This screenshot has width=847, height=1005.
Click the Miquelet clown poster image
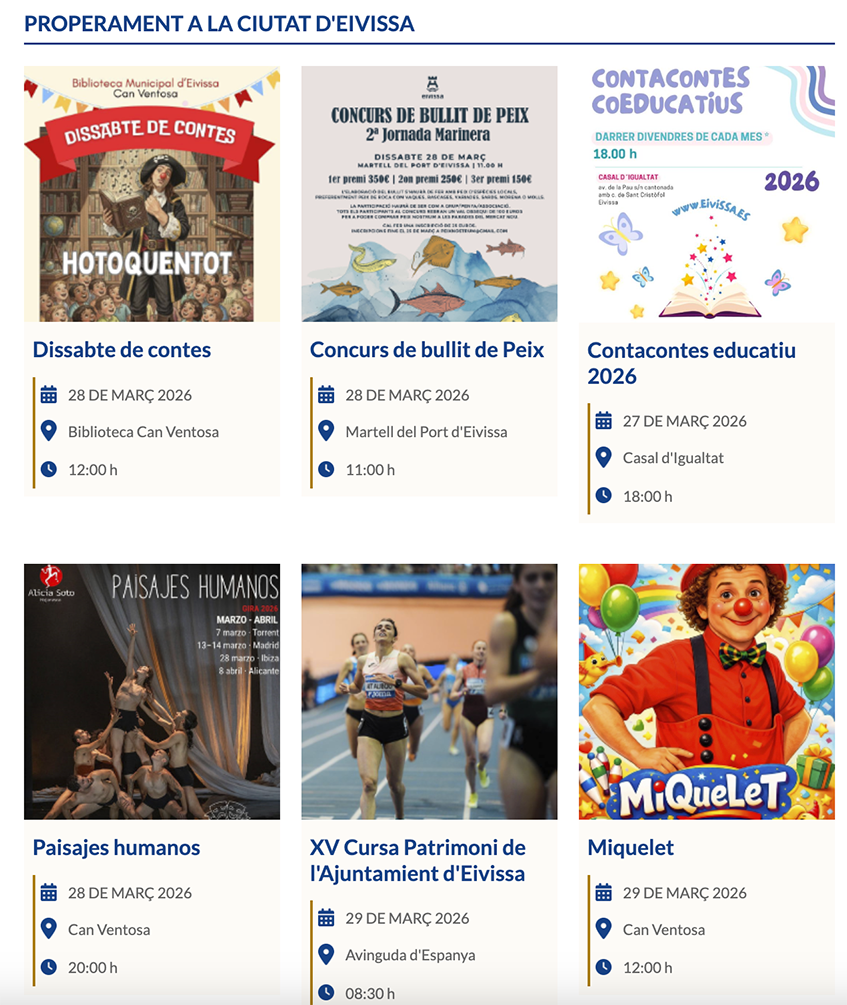pyautogui.click(x=706, y=690)
